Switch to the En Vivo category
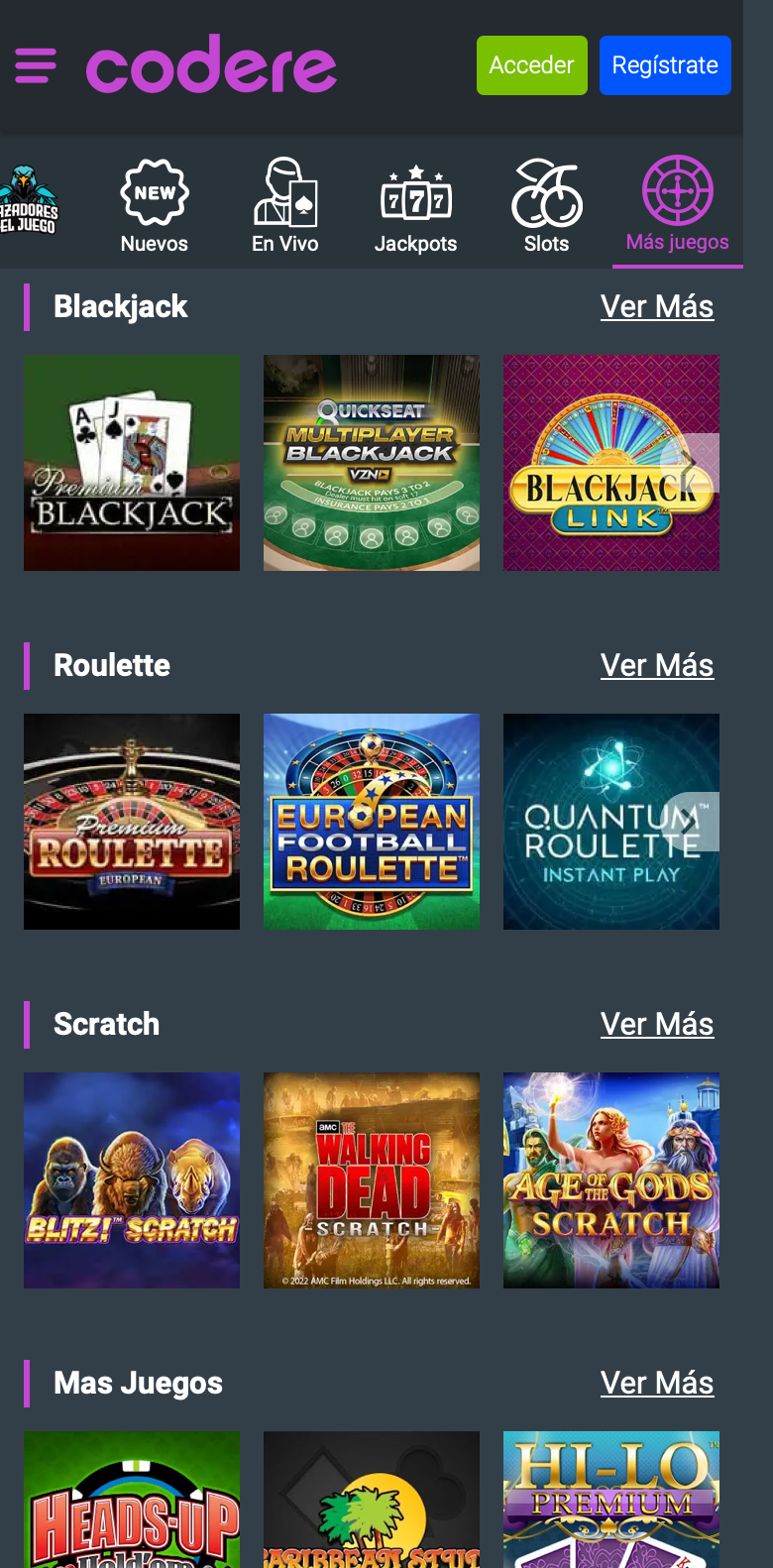The width and height of the screenshot is (773, 1568). click(285, 206)
